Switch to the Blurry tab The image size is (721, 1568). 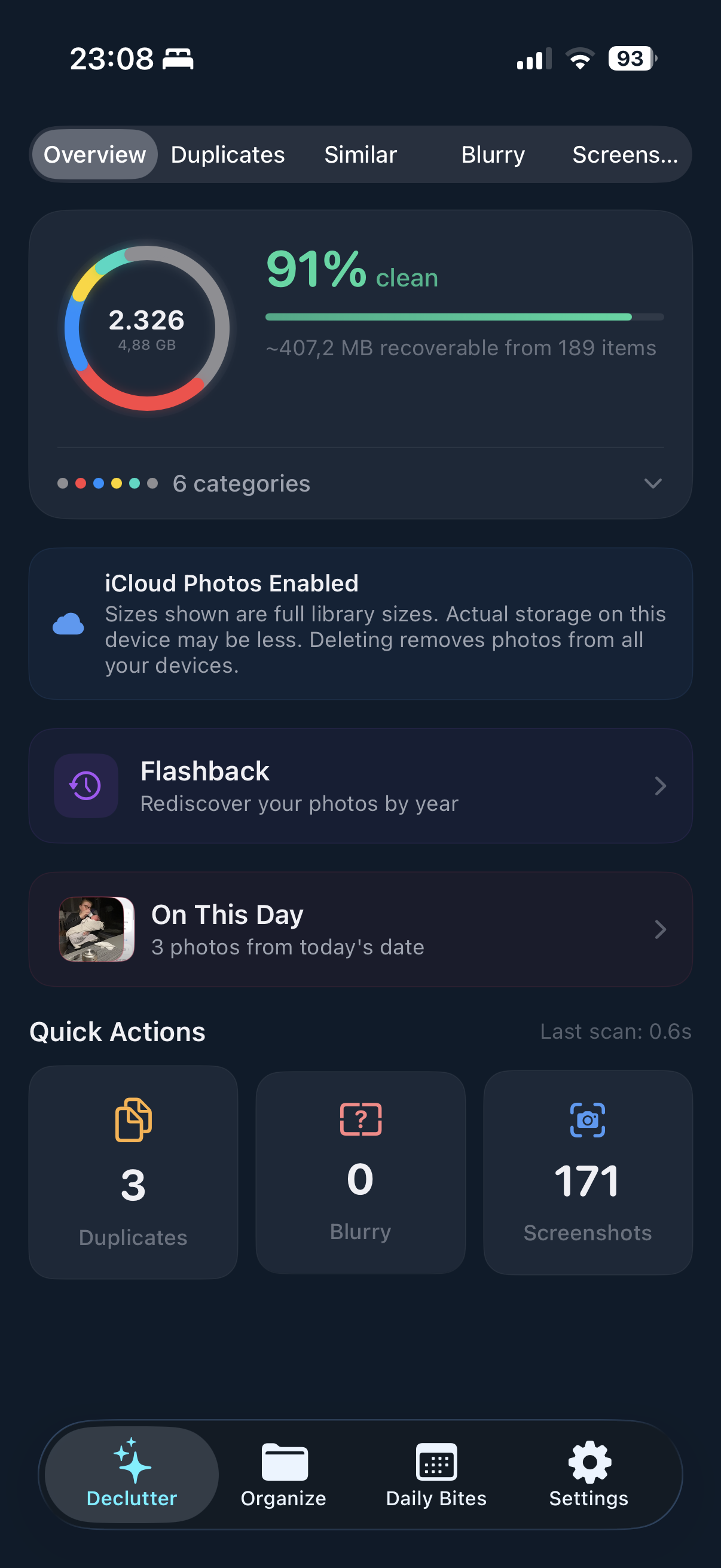pos(492,155)
